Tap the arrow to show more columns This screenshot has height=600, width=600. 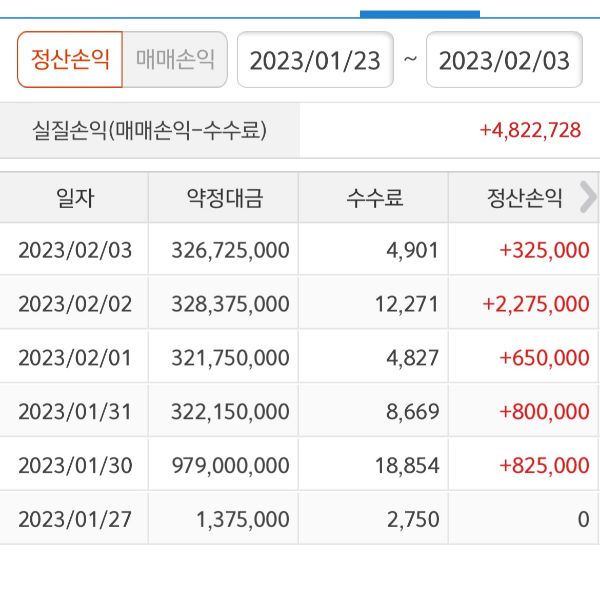pos(587,197)
